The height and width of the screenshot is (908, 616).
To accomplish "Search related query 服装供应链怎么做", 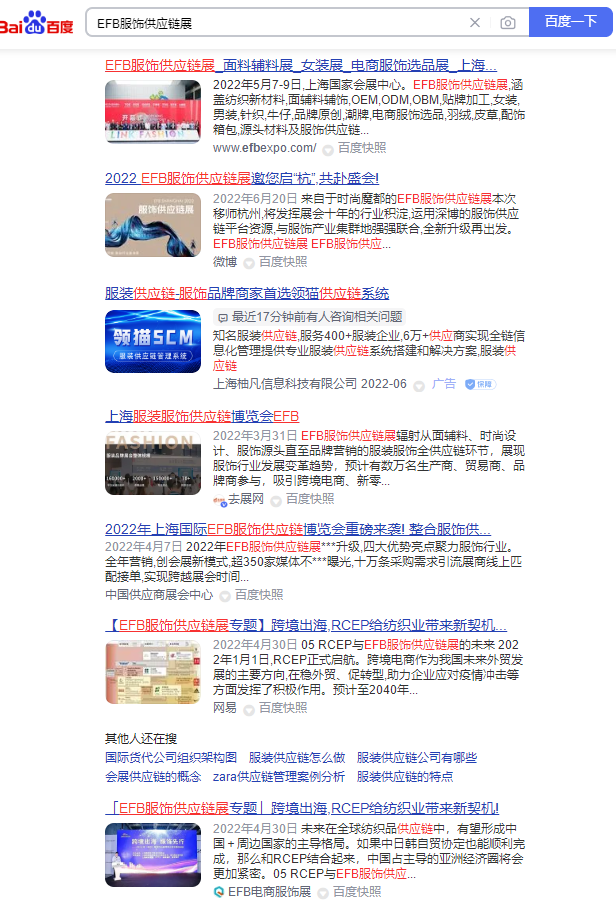I will tap(297, 757).
